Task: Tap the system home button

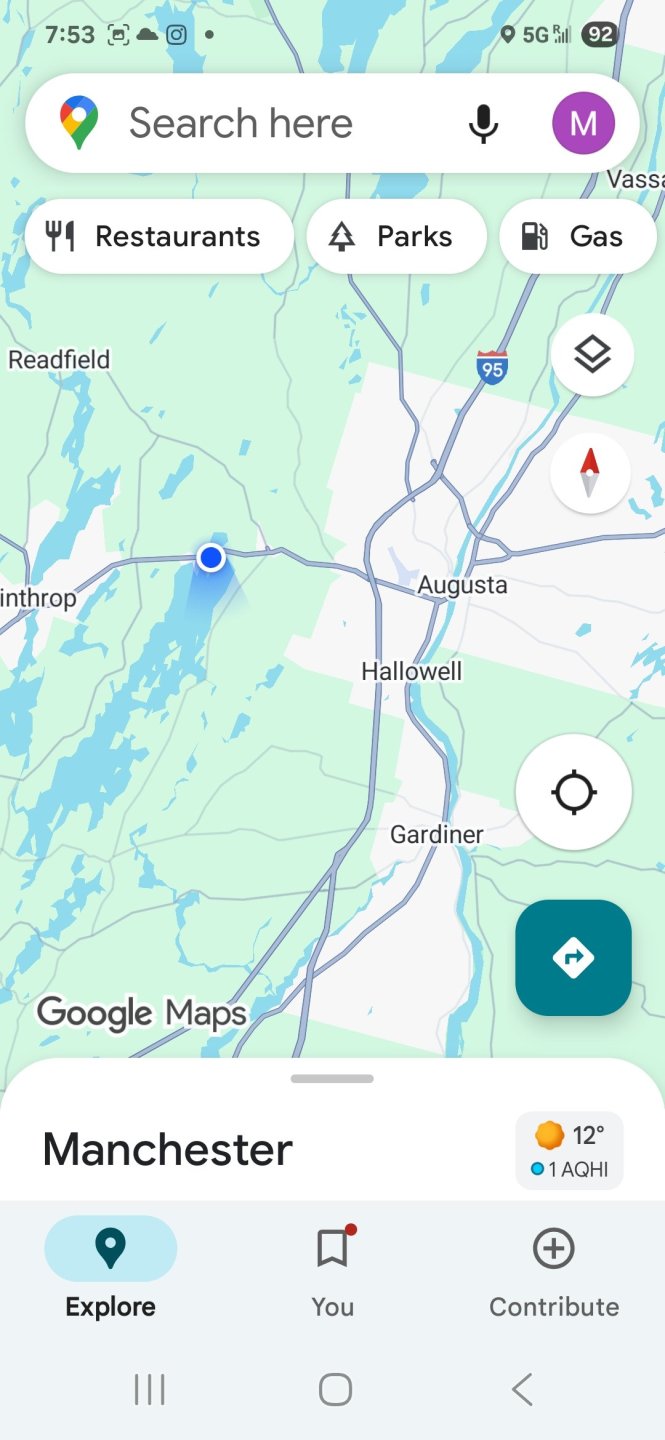Action: 335,1389
